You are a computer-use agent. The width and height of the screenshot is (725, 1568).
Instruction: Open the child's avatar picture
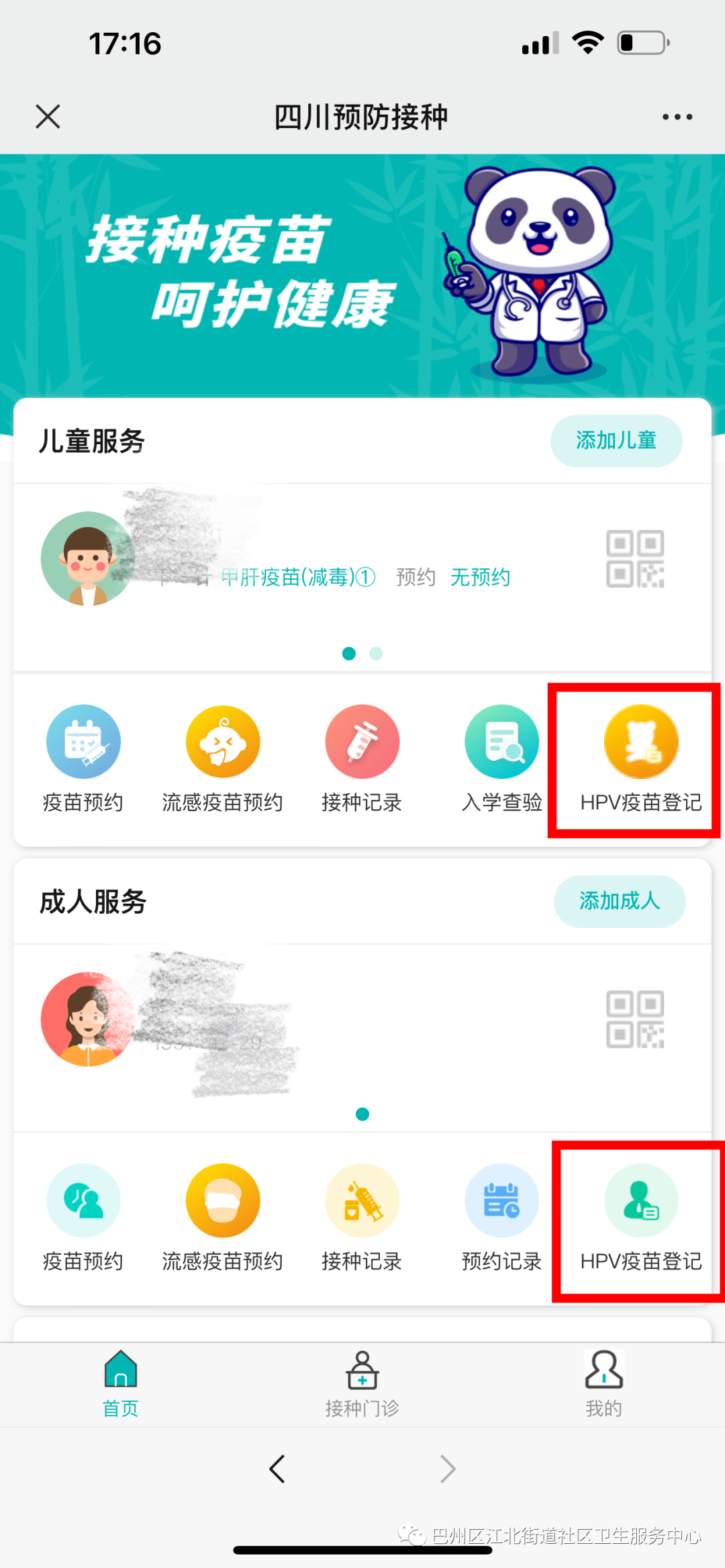point(87,559)
